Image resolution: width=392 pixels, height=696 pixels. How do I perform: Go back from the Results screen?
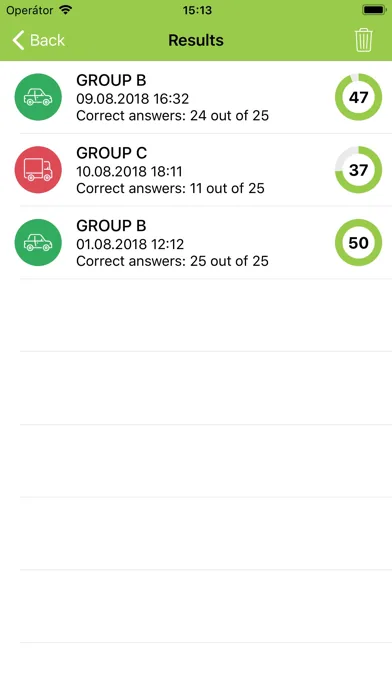[x=39, y=40]
